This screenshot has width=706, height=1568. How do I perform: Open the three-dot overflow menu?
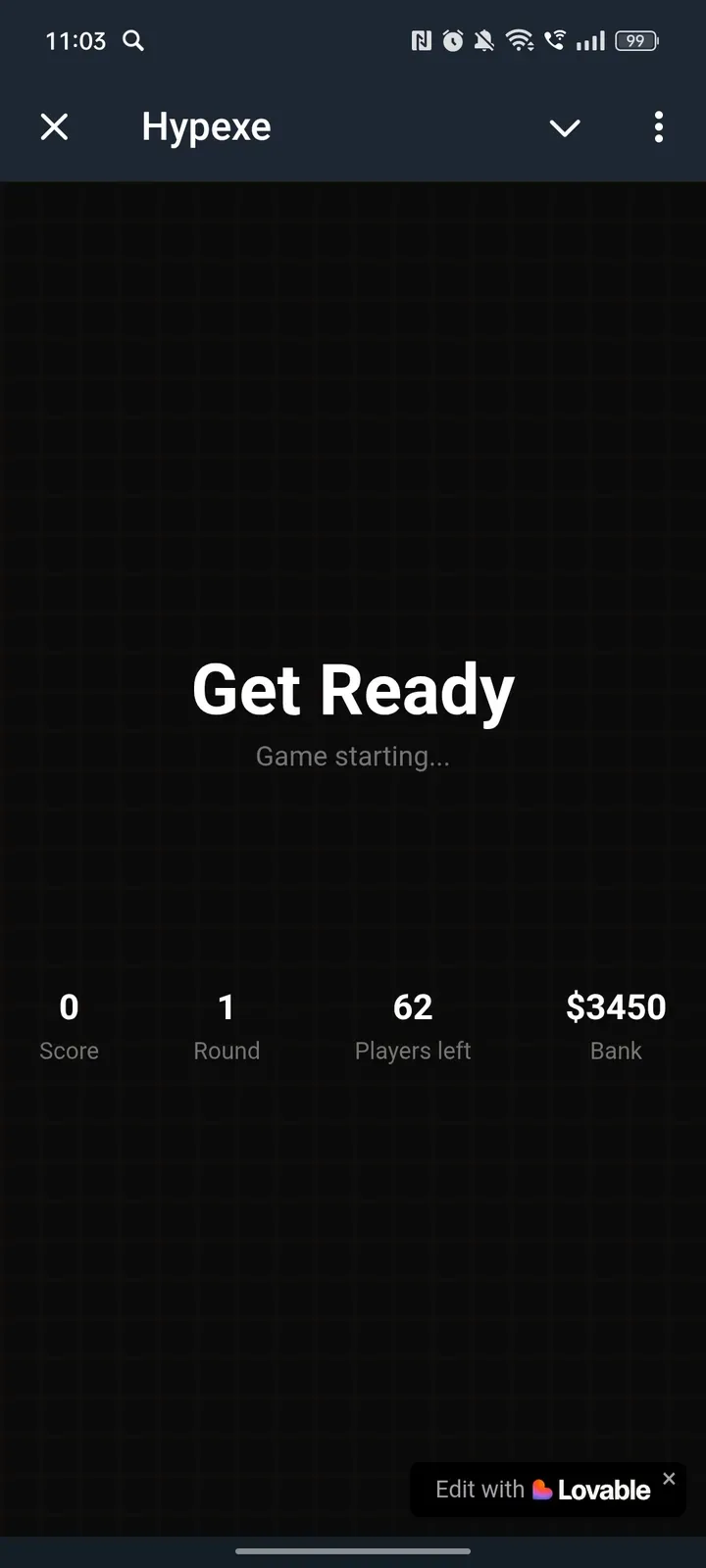pyautogui.click(x=658, y=126)
